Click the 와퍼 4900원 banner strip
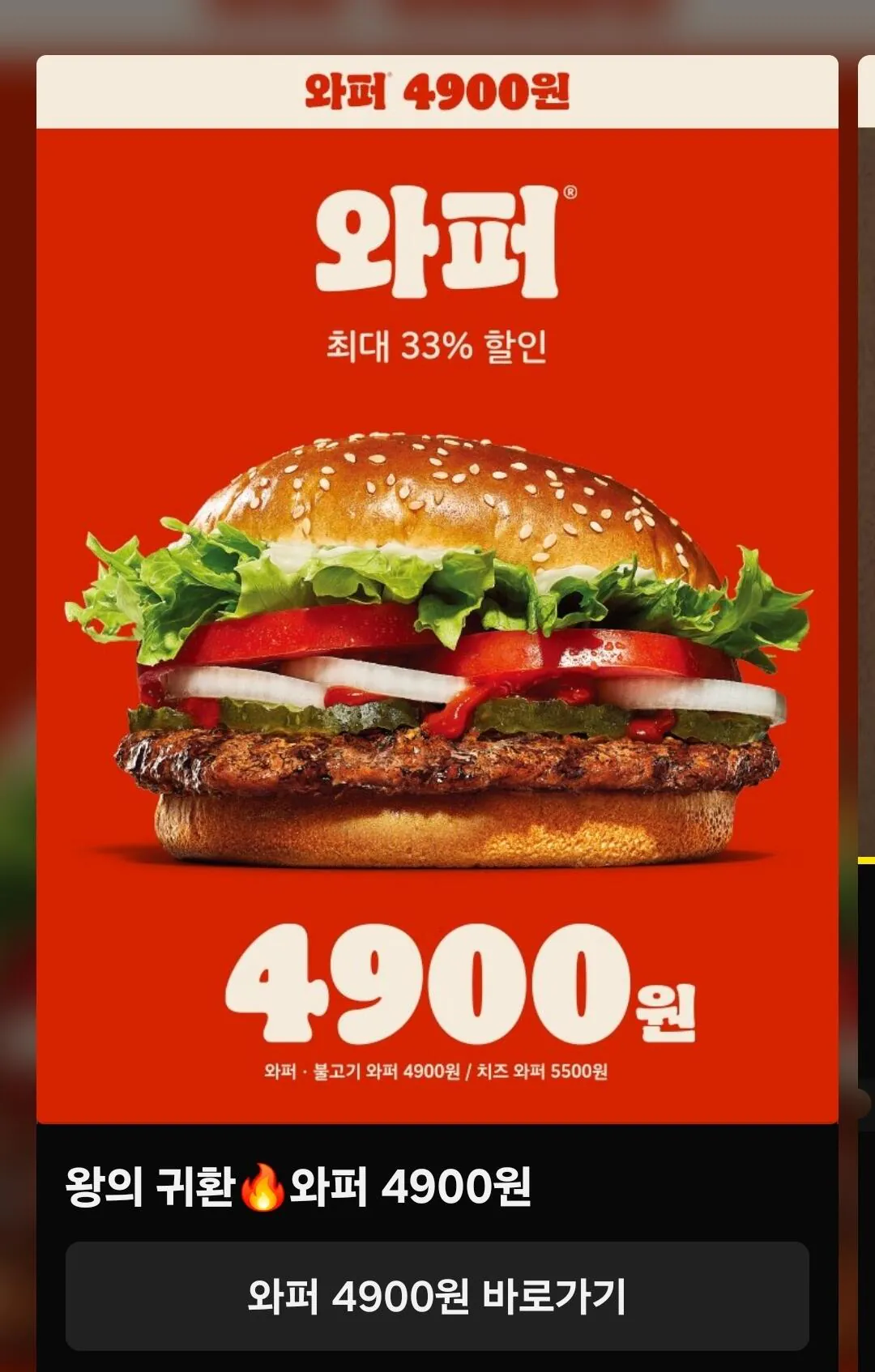Image resolution: width=875 pixels, height=1372 pixels. pyautogui.click(x=437, y=92)
